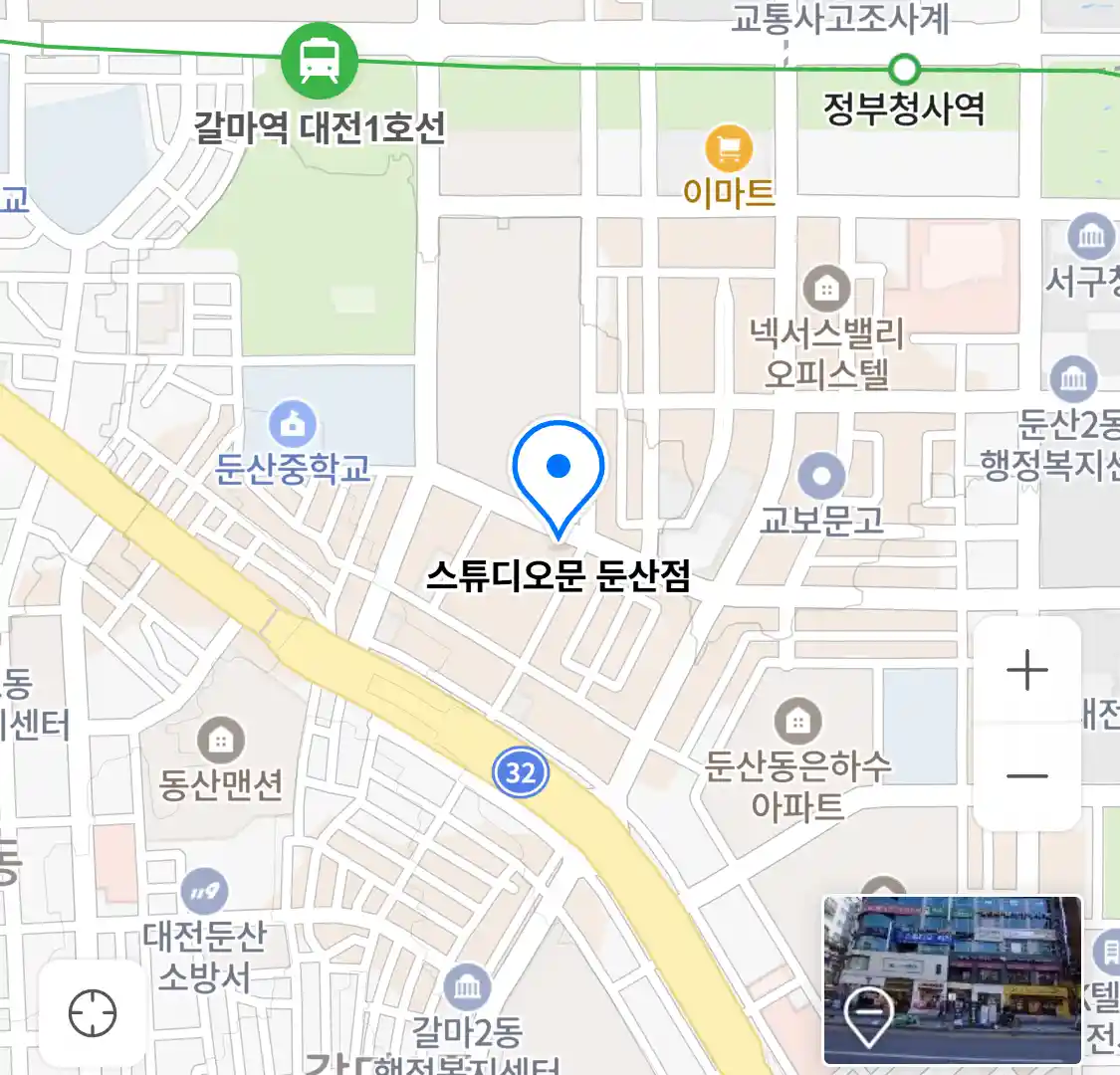Open the 대전둔산 소방서 marker
1120x1075 pixels.
point(204,893)
